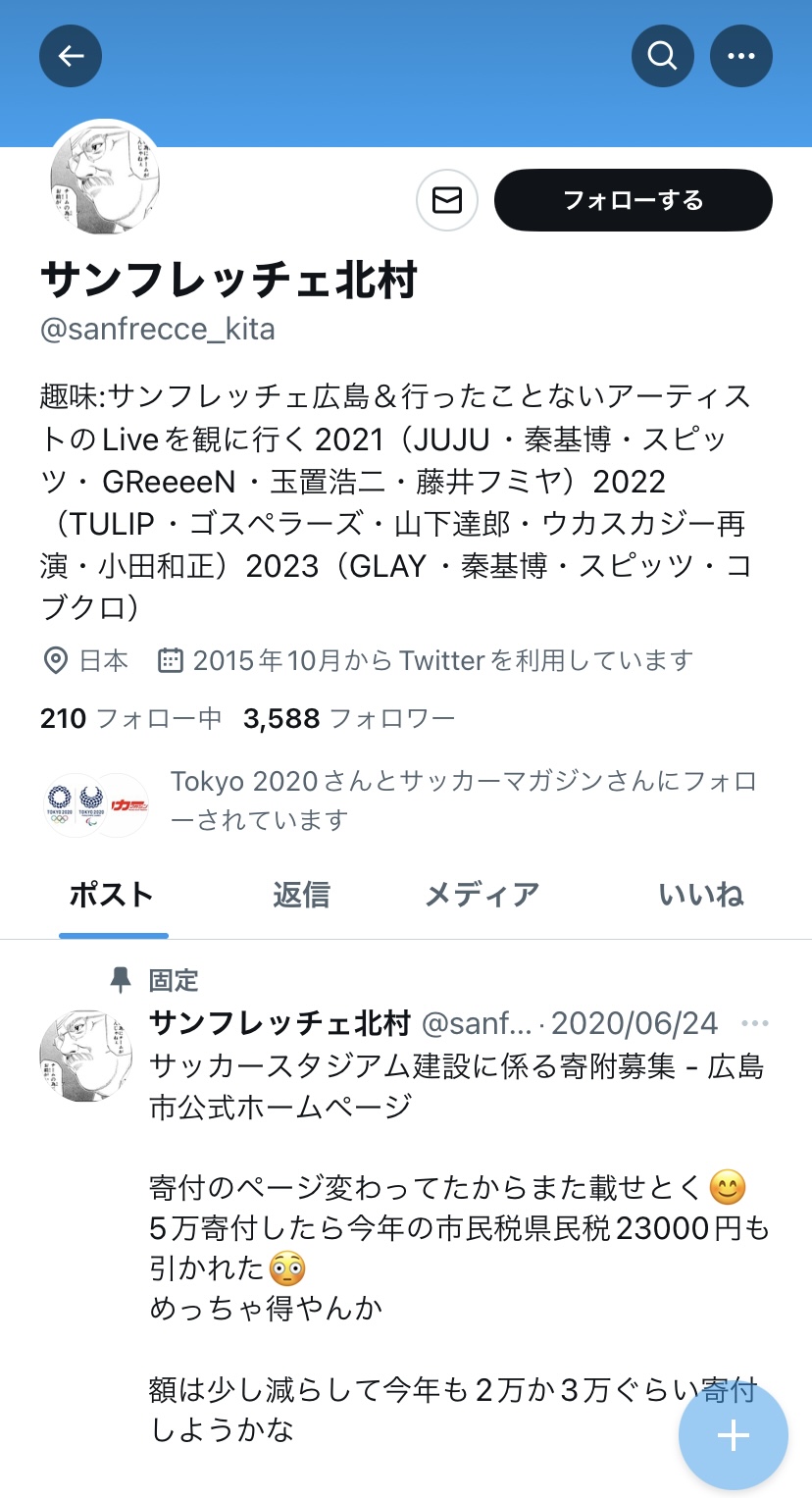This screenshot has height=1498, width=812.
Task: Open search on this profile
Action: coord(663,56)
